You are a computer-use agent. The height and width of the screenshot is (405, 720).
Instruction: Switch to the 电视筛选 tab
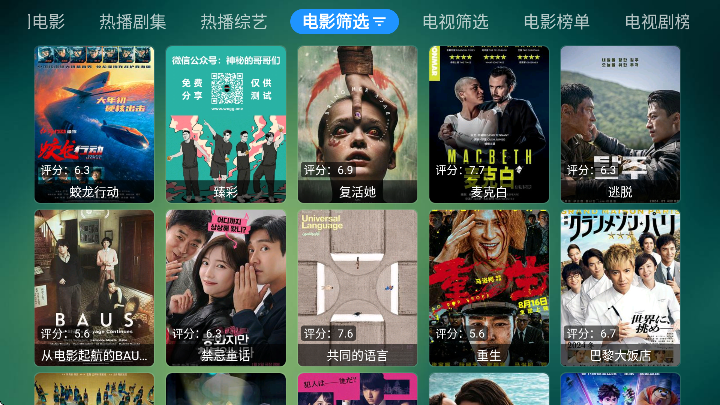coord(455,22)
